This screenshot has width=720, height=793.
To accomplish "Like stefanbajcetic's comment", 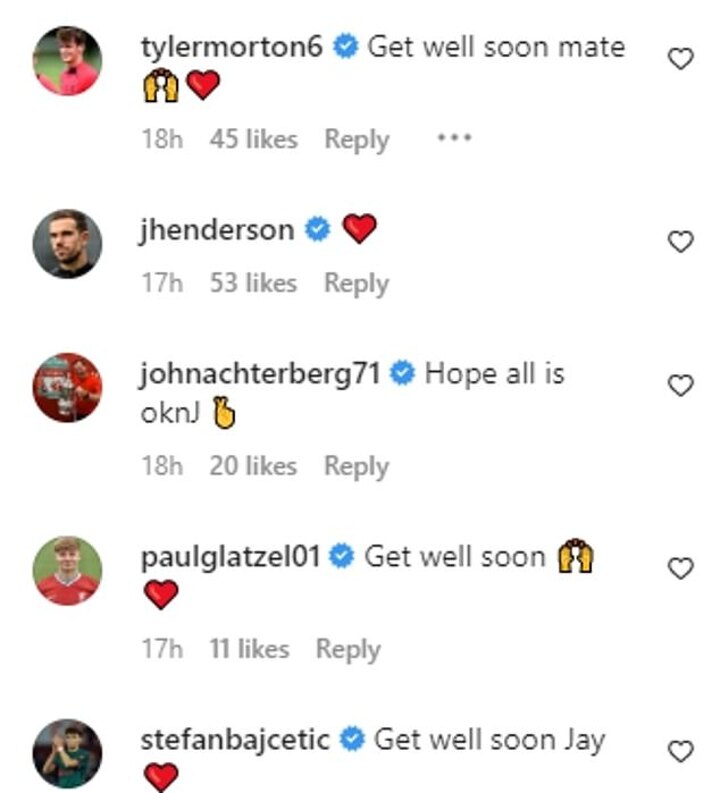I will pos(680,752).
